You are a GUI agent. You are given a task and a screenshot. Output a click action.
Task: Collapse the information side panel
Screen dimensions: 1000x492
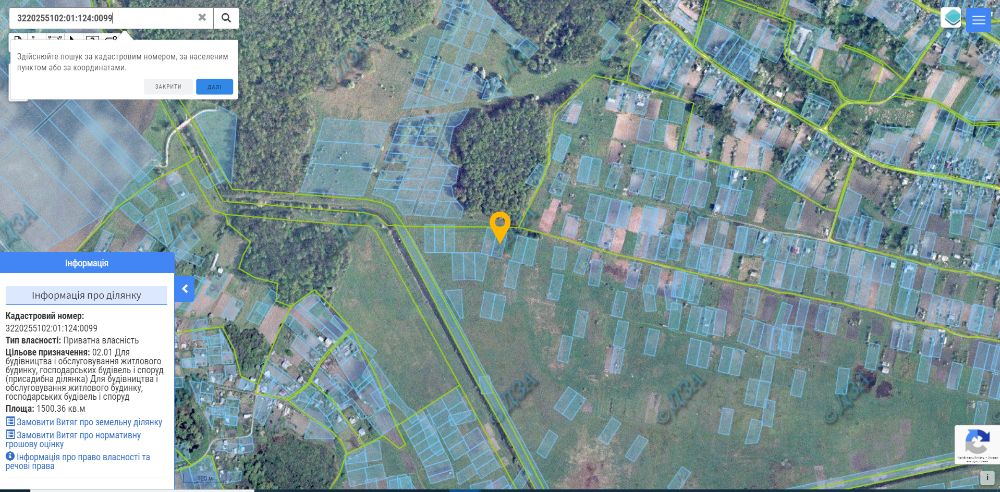185,289
